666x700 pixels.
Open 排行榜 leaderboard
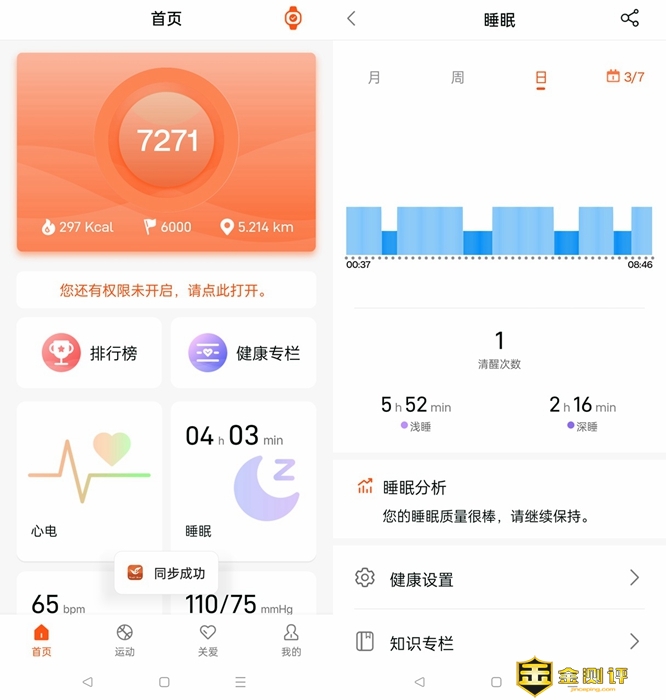pos(89,353)
